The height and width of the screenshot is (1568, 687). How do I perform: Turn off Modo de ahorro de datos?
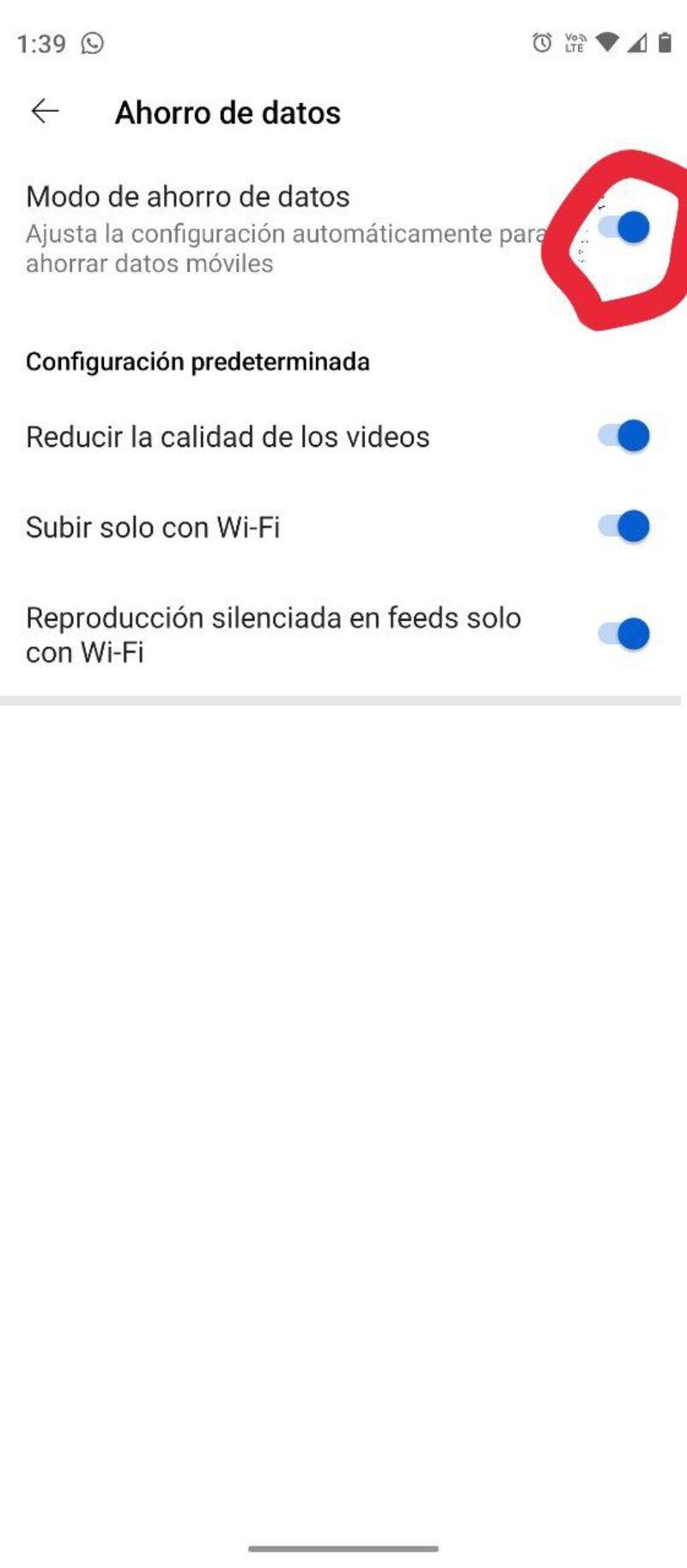(624, 229)
